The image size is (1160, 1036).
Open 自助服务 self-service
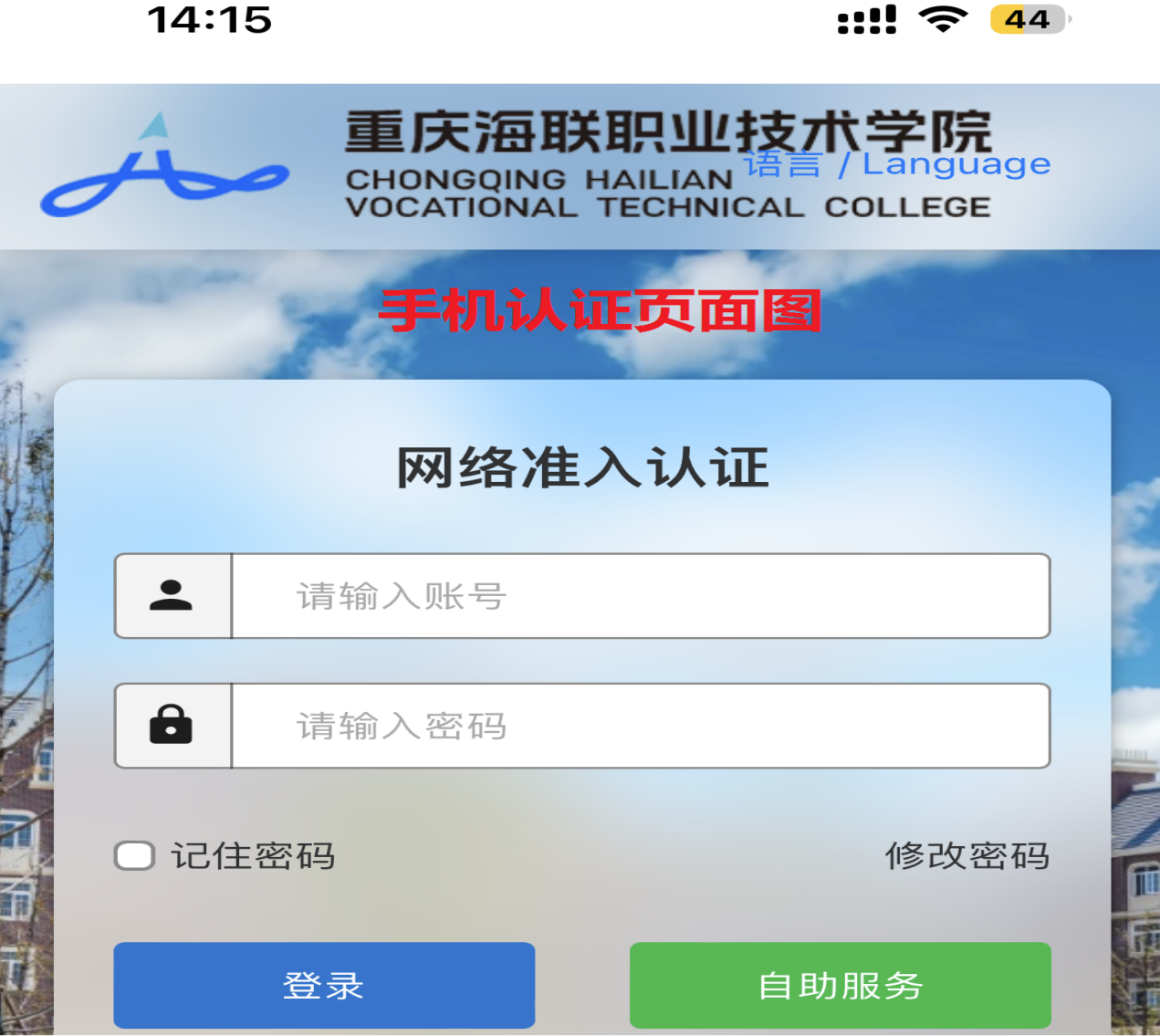tap(840, 985)
